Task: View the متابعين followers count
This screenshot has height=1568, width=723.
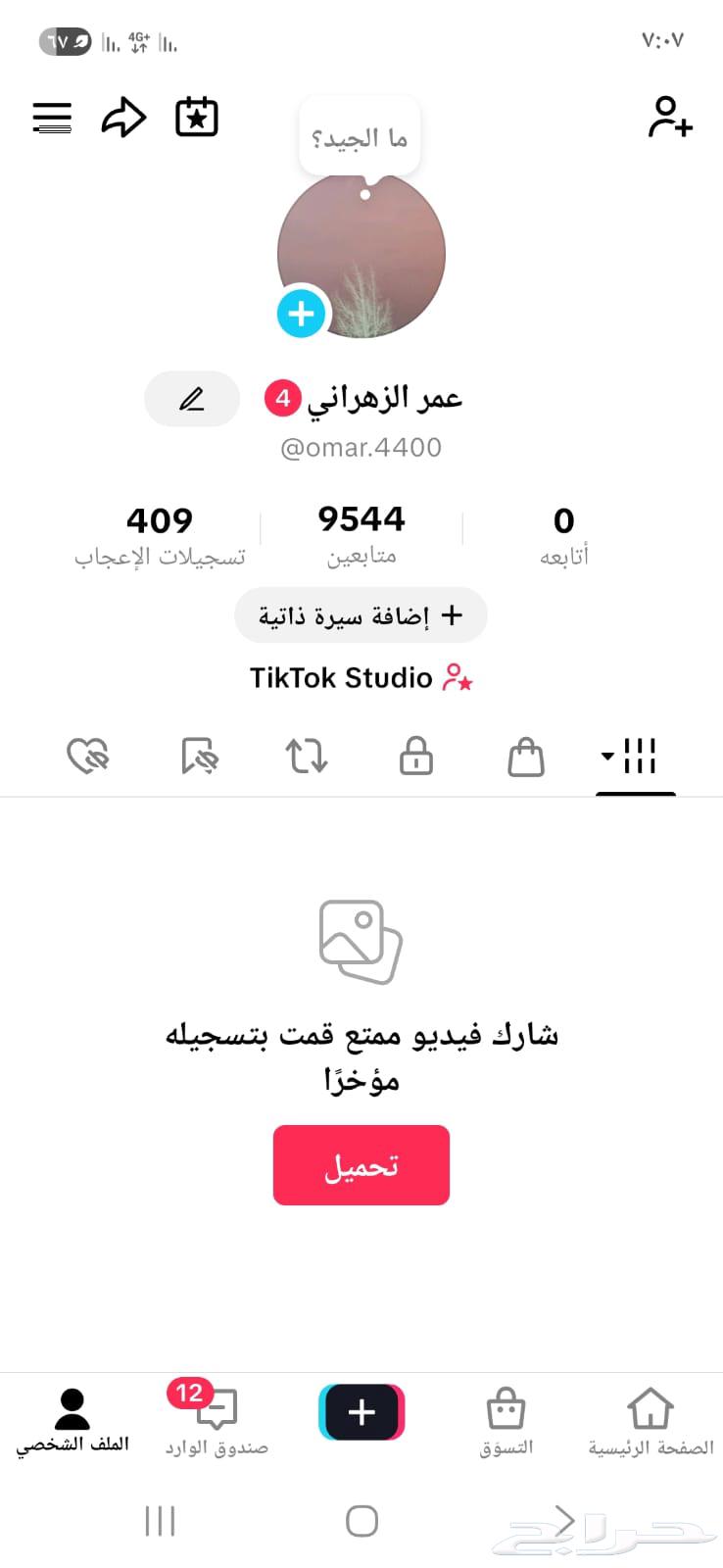Action: [361, 529]
